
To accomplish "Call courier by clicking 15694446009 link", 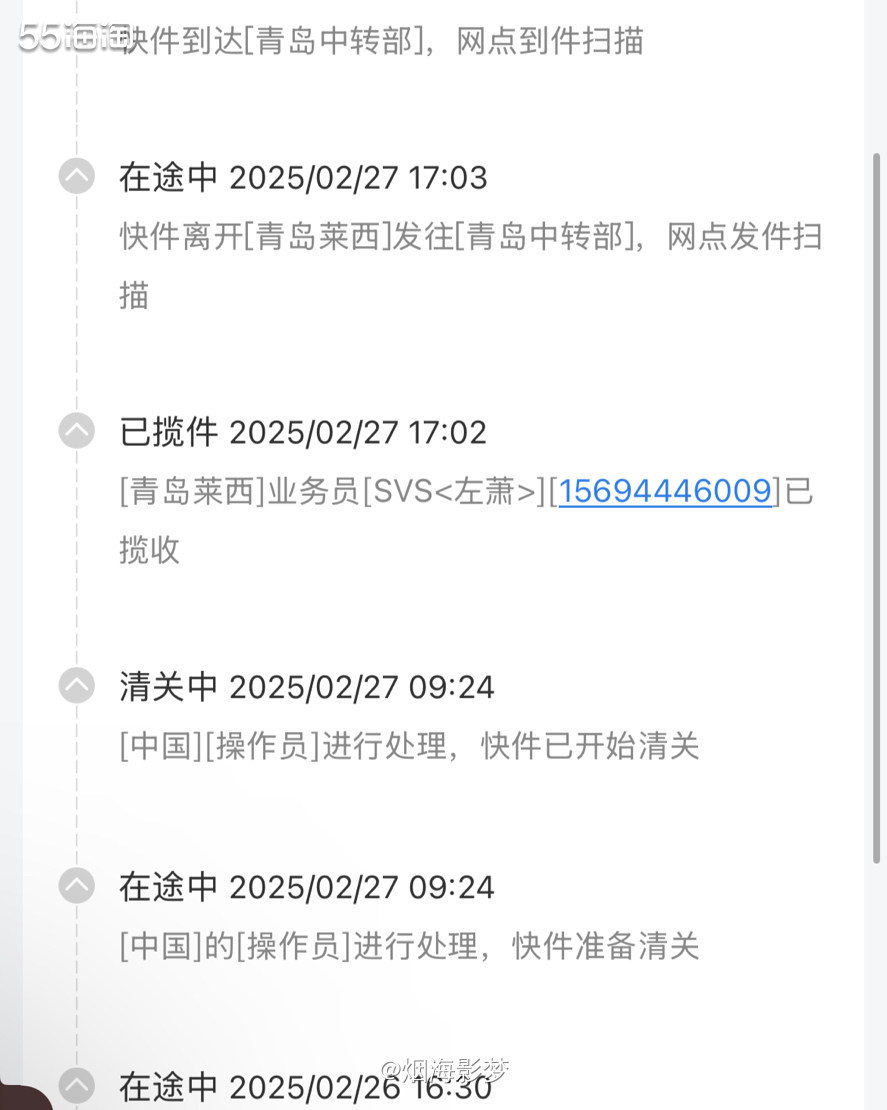I will (665, 491).
